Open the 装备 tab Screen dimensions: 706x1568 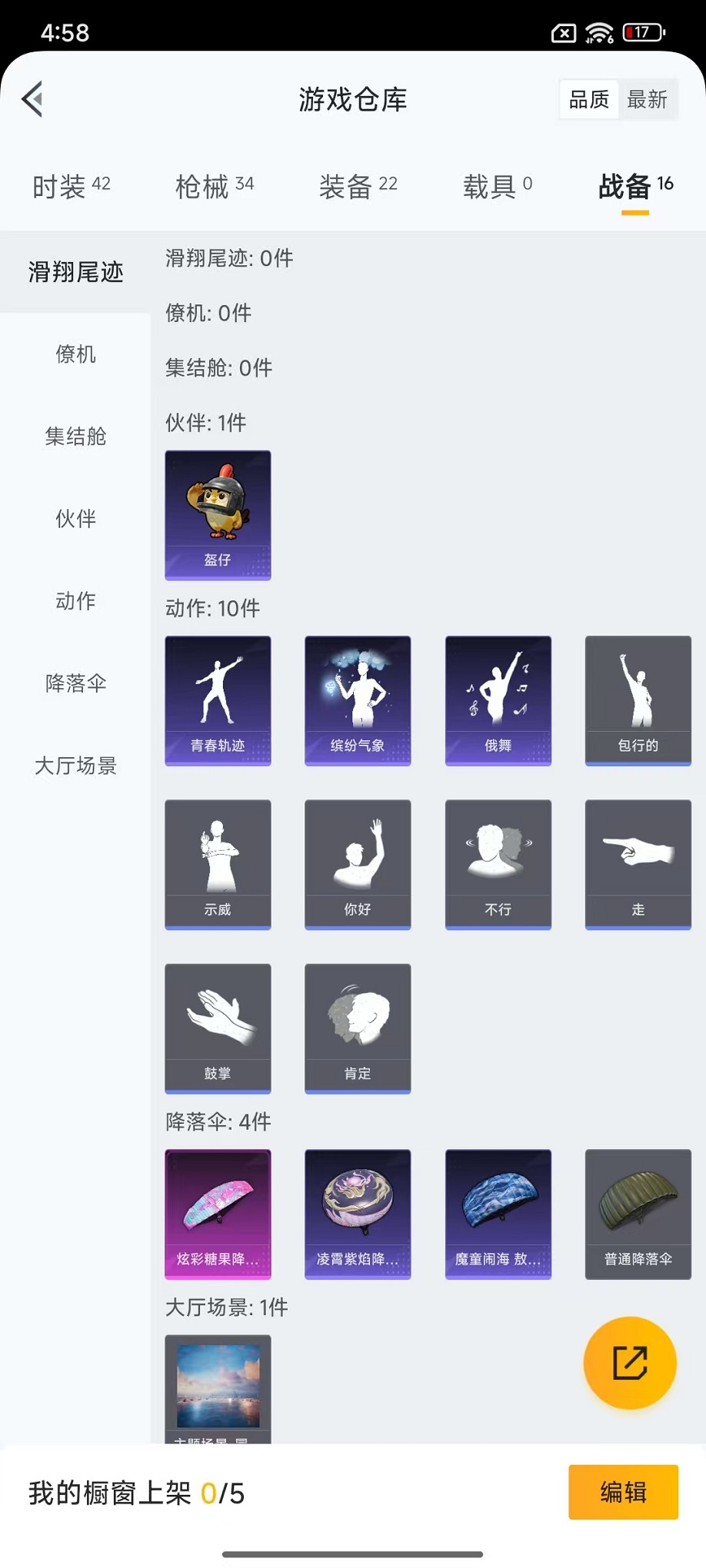click(x=358, y=186)
